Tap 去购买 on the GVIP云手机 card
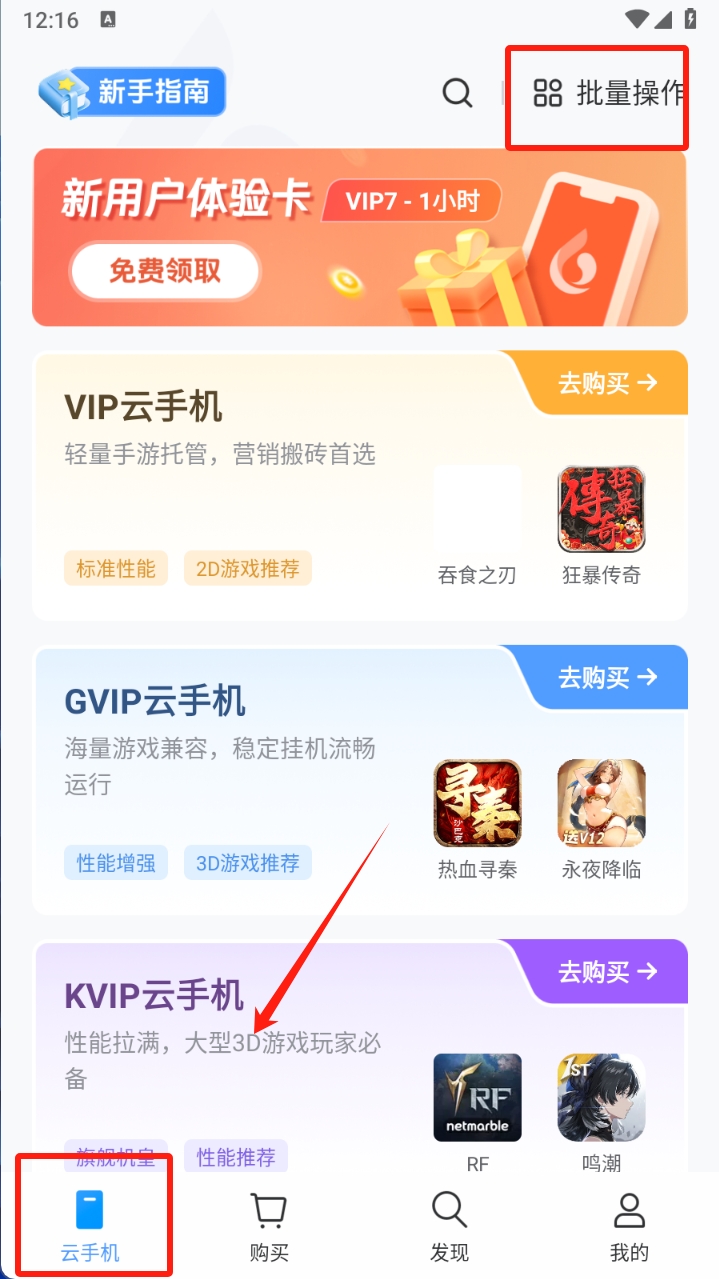The image size is (719, 1279). tap(608, 677)
